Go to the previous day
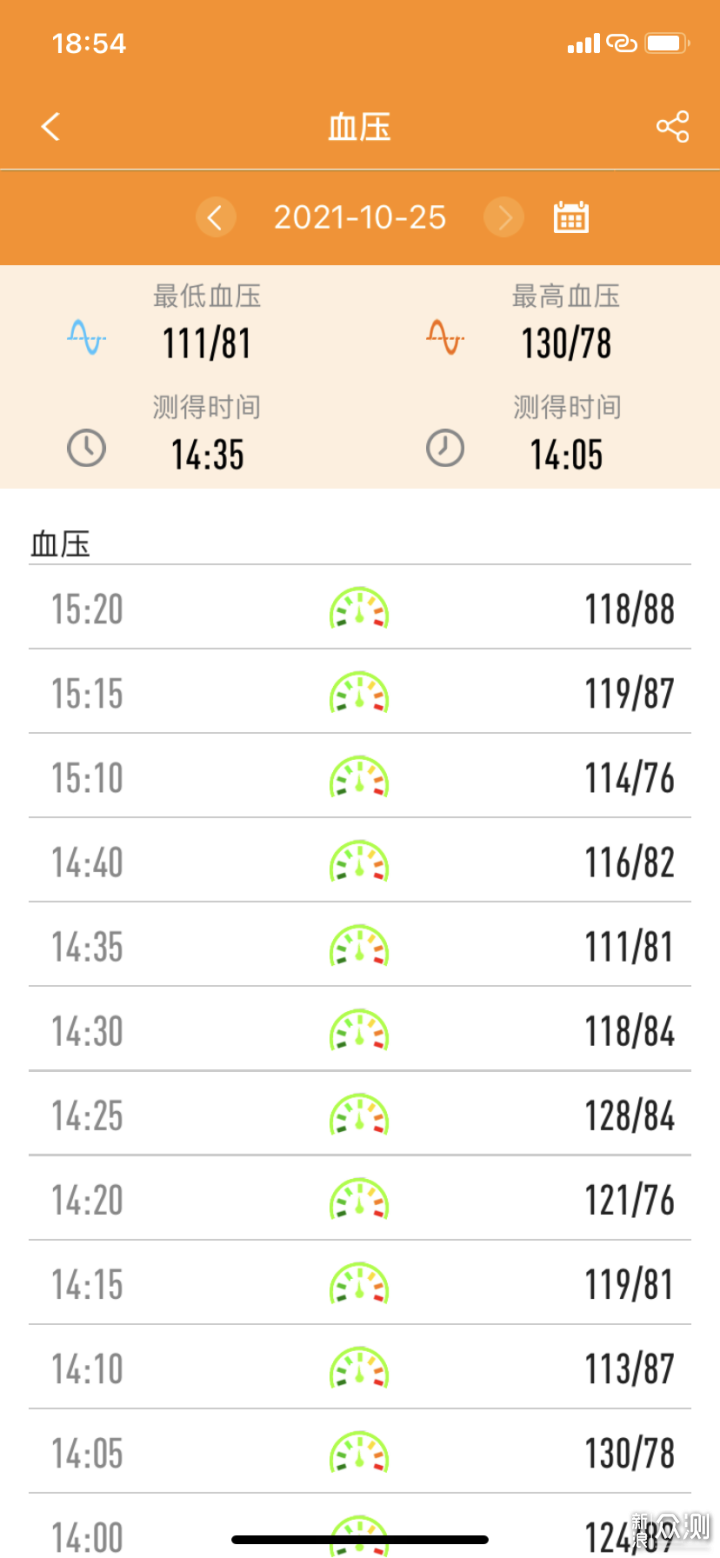This screenshot has width=720, height=1558. (216, 217)
